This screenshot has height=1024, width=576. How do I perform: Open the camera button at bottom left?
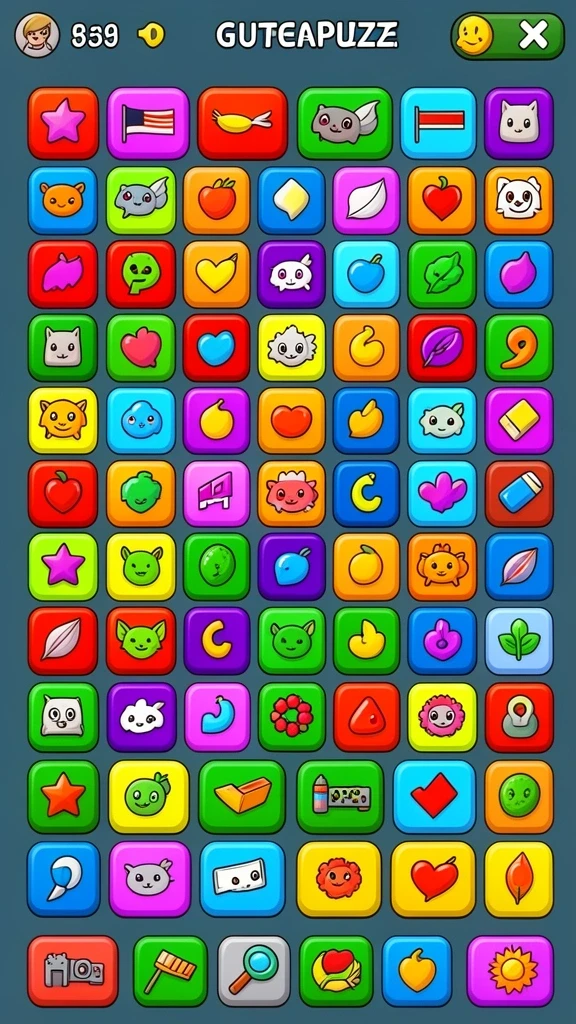(72, 970)
